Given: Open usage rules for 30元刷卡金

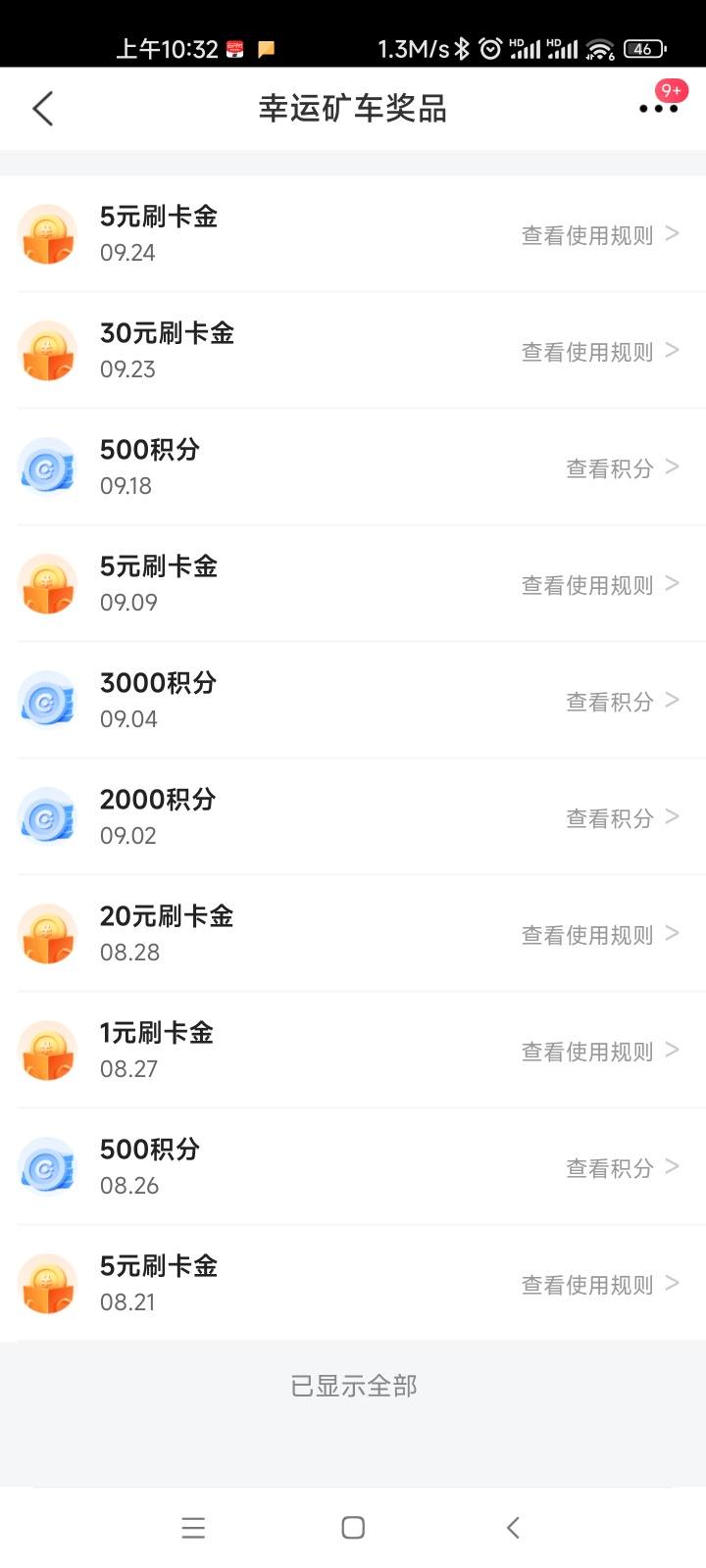Looking at the screenshot, I should (x=600, y=352).
